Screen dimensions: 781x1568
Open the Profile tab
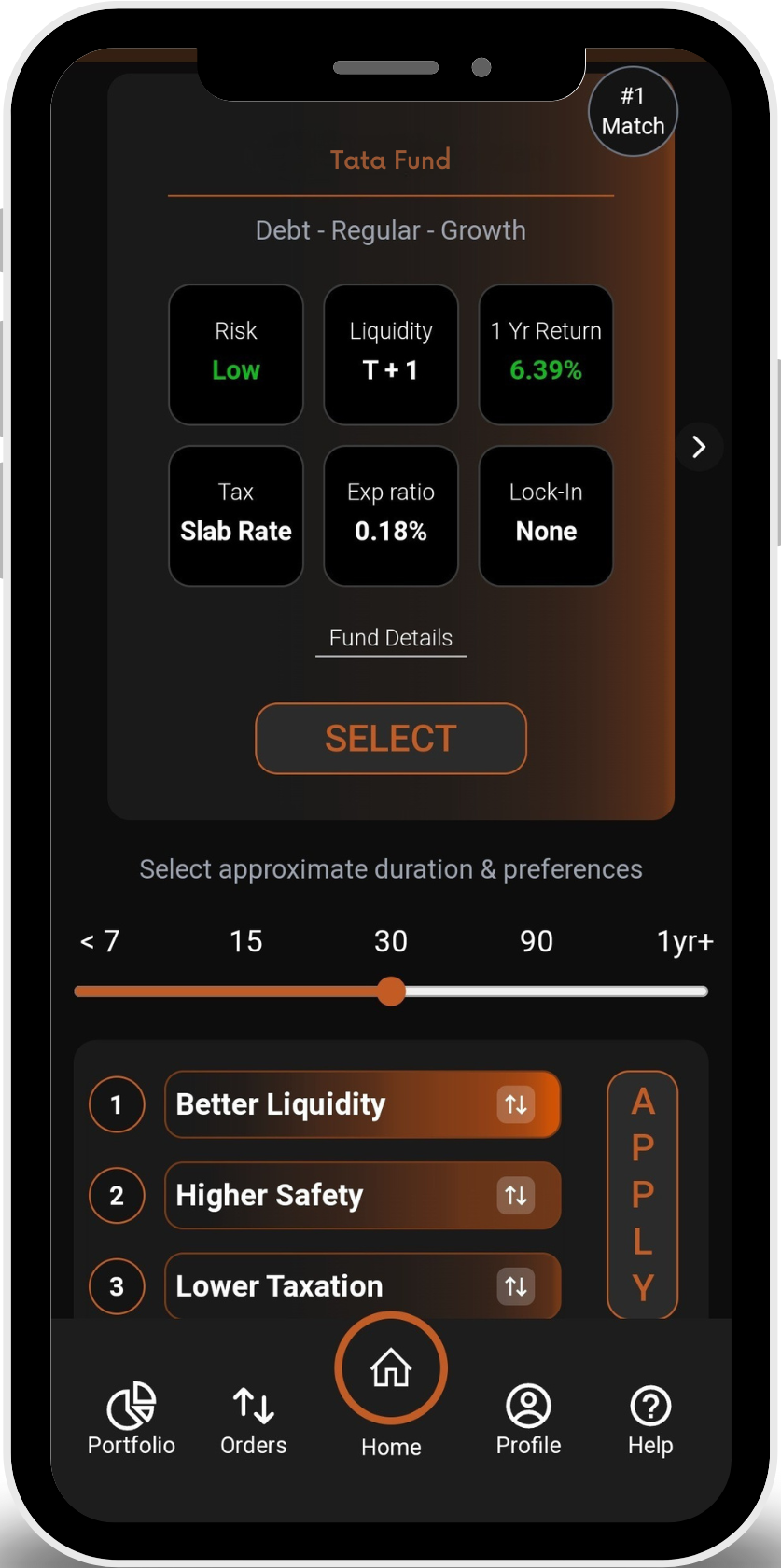528,1420
